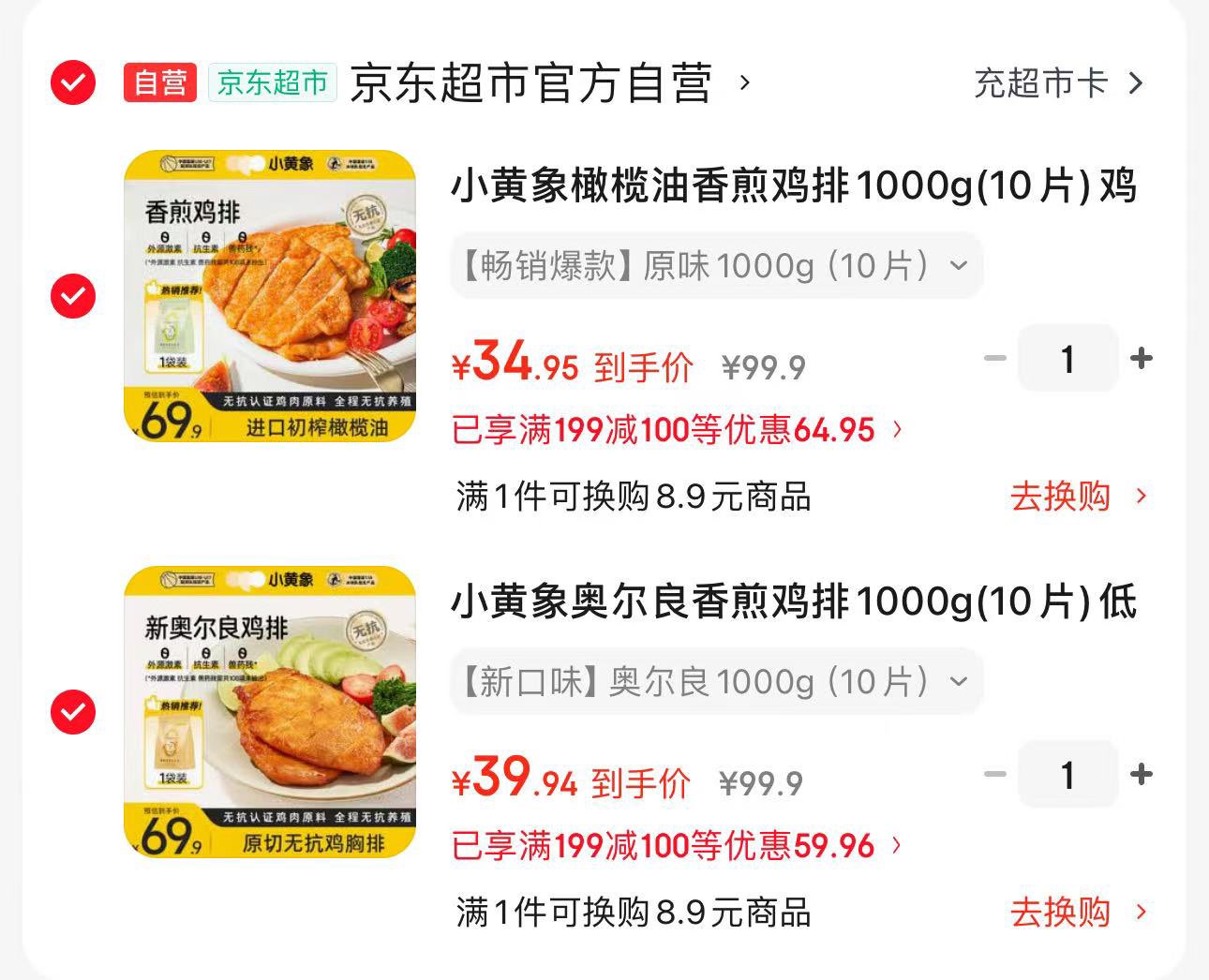The height and width of the screenshot is (980, 1209).
Task: Edit quantity field for 橄榄油香煎鸡排
Action: coord(1067,359)
